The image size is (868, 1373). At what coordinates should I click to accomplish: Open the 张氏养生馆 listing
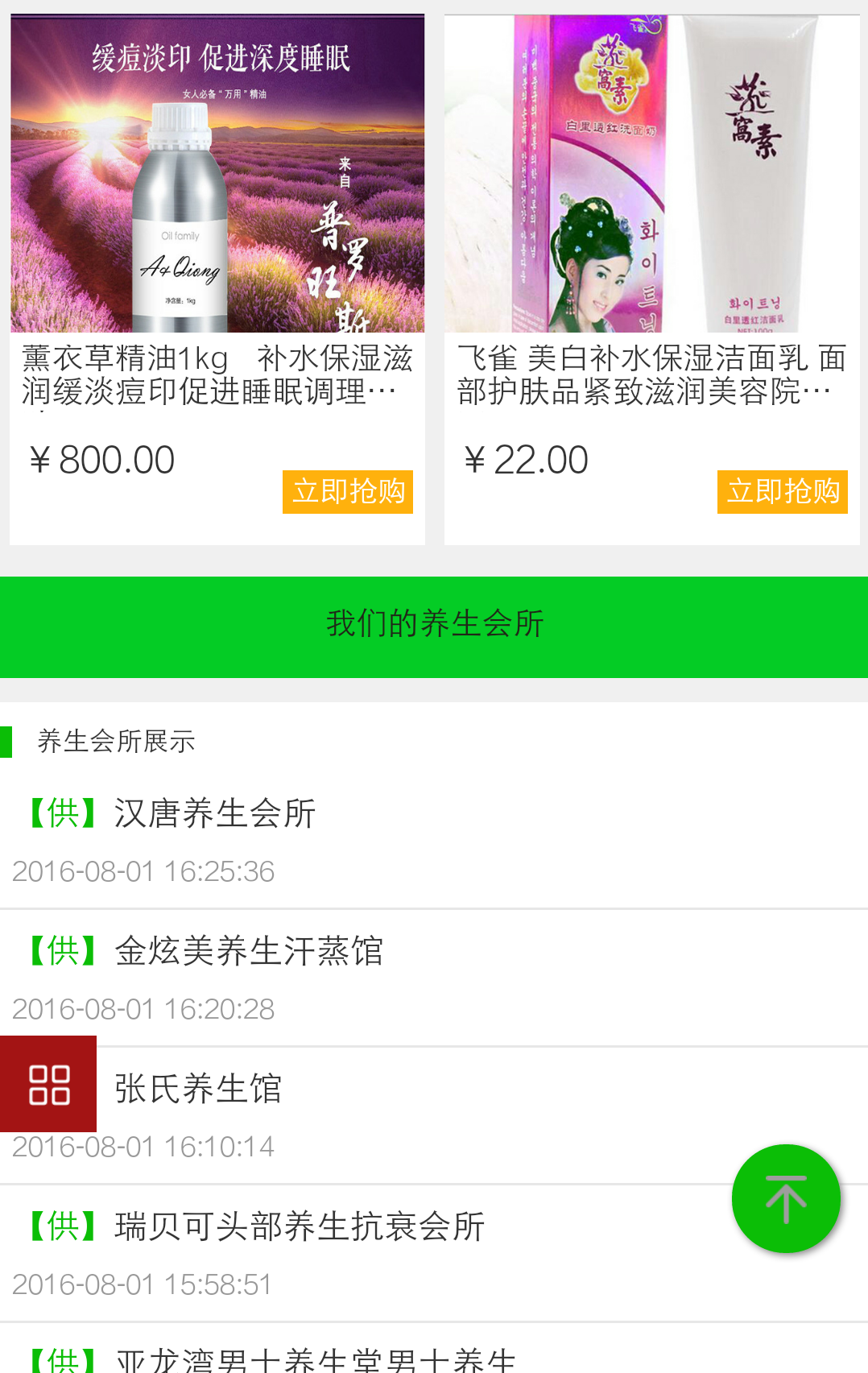click(198, 1090)
